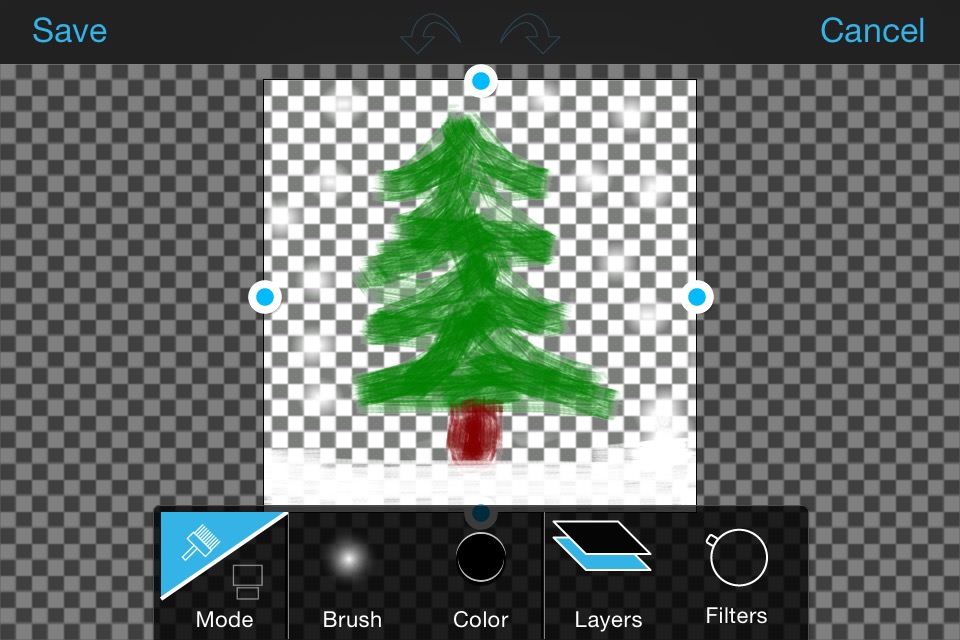Tap the left canvas resize handle
This screenshot has width=960, height=640.
(265, 297)
